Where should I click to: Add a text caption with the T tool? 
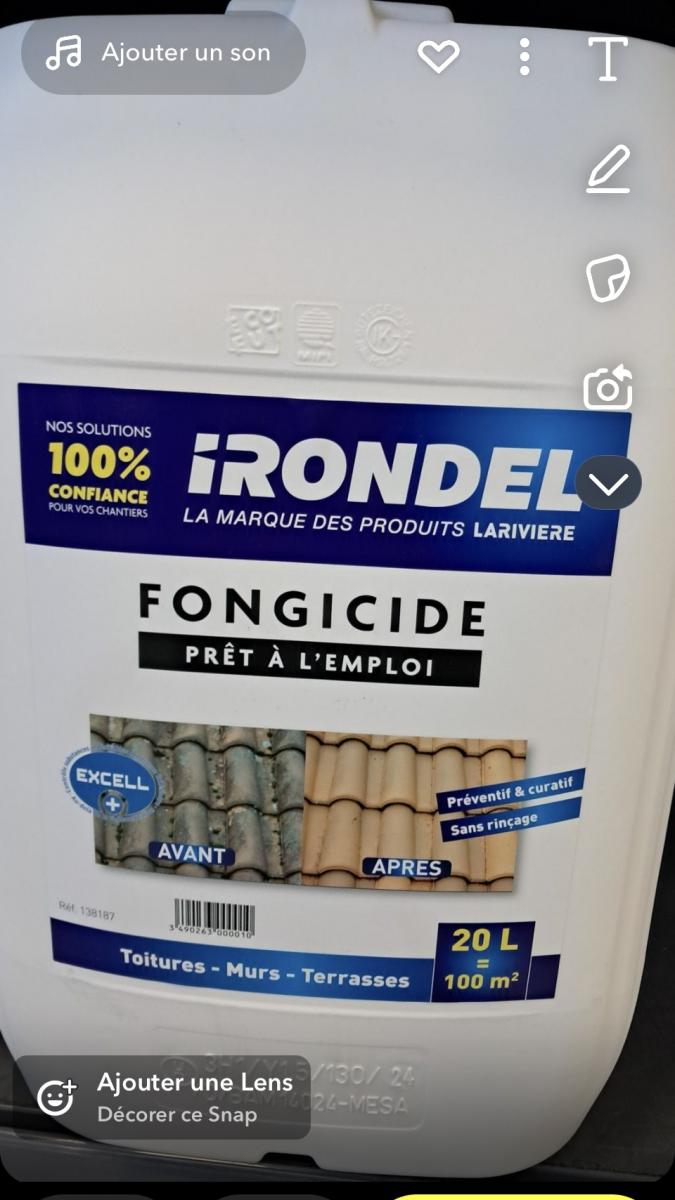(x=607, y=58)
